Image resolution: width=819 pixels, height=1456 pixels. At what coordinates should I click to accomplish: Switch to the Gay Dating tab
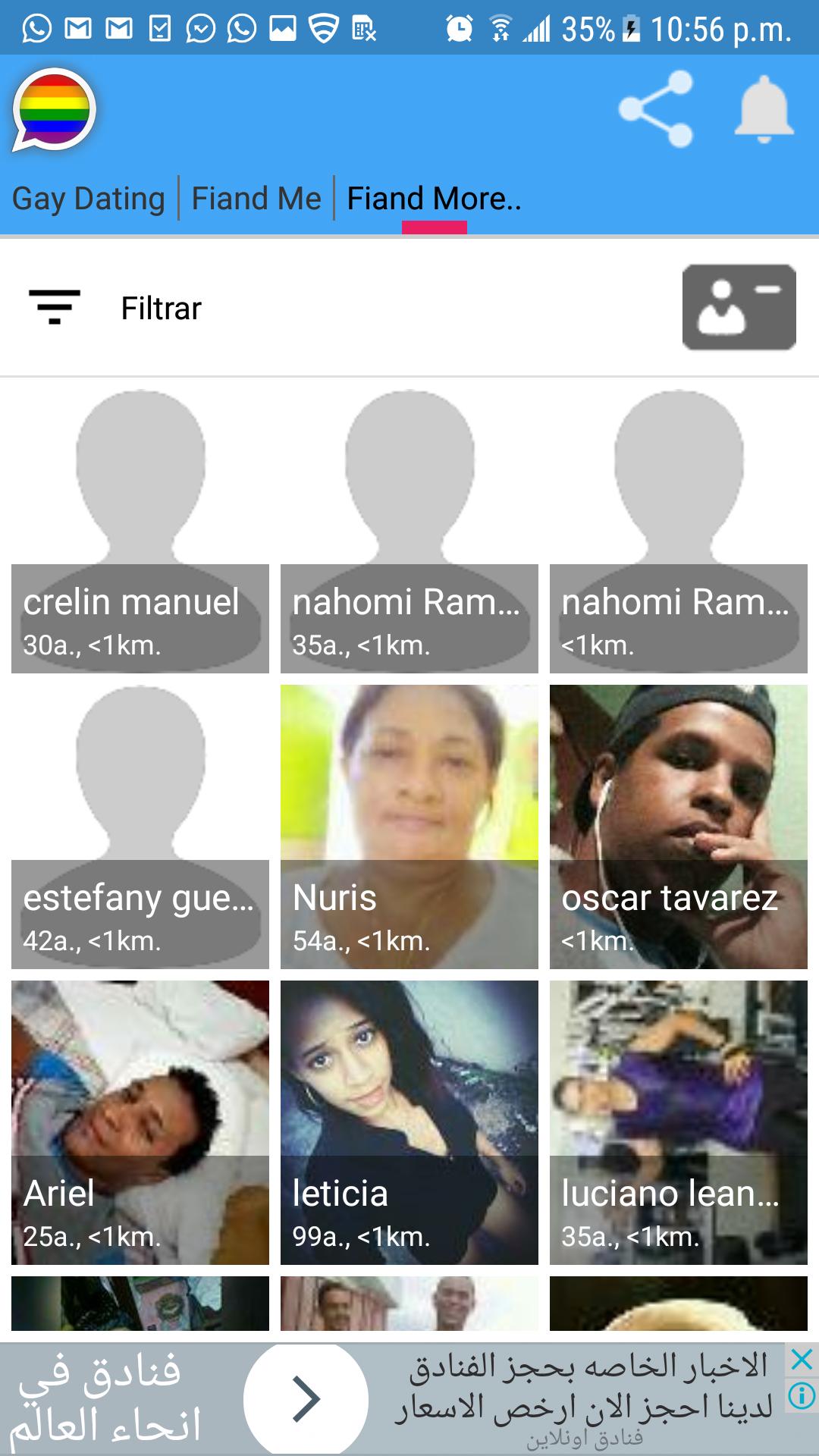(x=89, y=199)
